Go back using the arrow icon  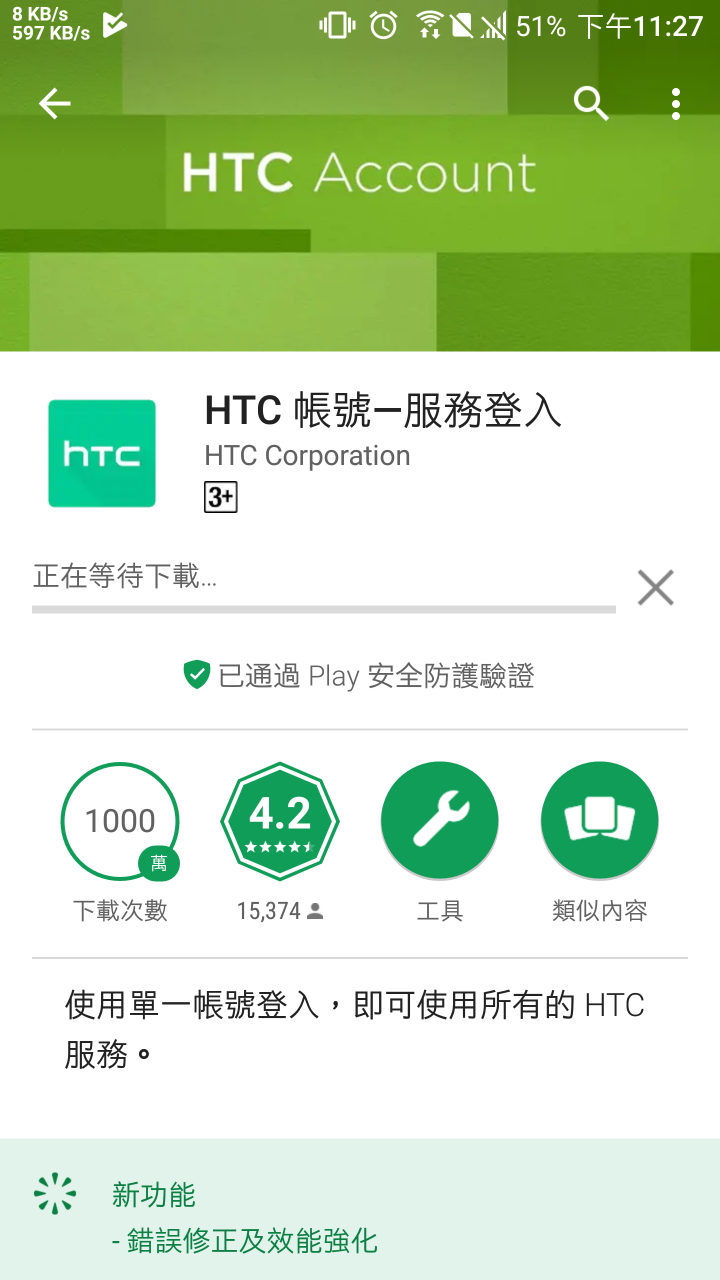(55, 104)
